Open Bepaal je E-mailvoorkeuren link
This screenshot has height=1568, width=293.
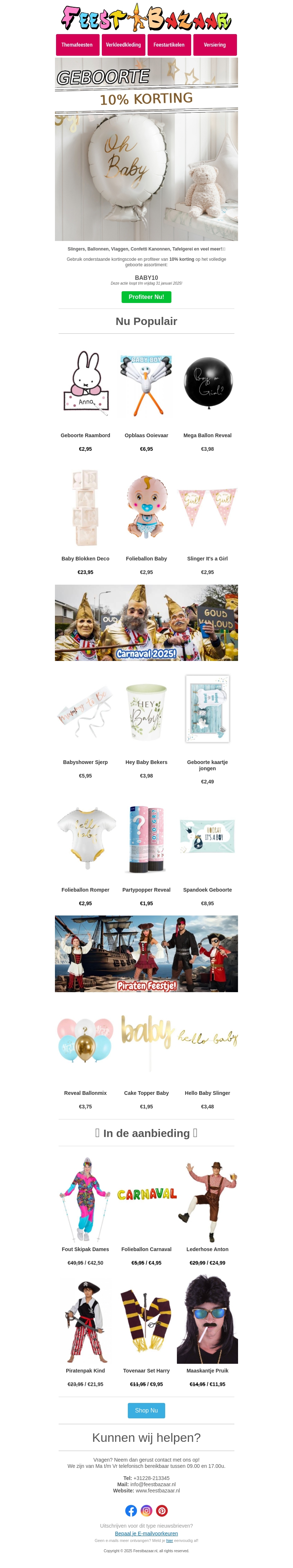(x=146, y=1533)
